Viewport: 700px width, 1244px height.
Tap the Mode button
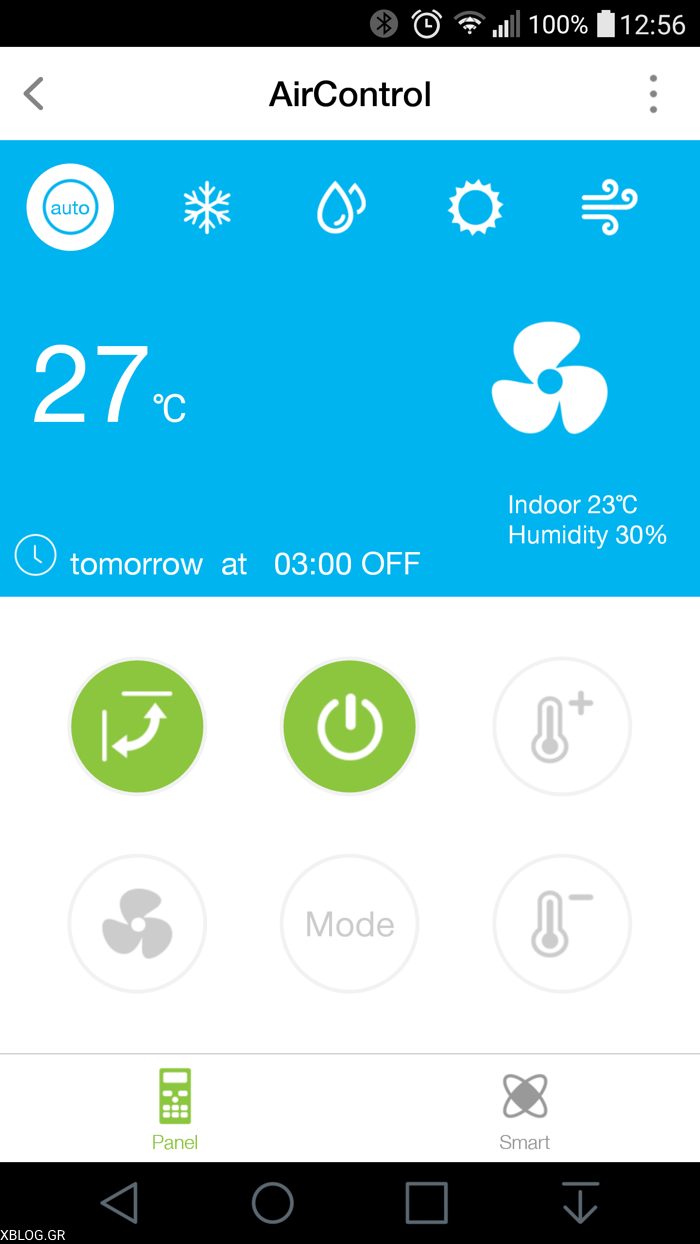(350, 923)
